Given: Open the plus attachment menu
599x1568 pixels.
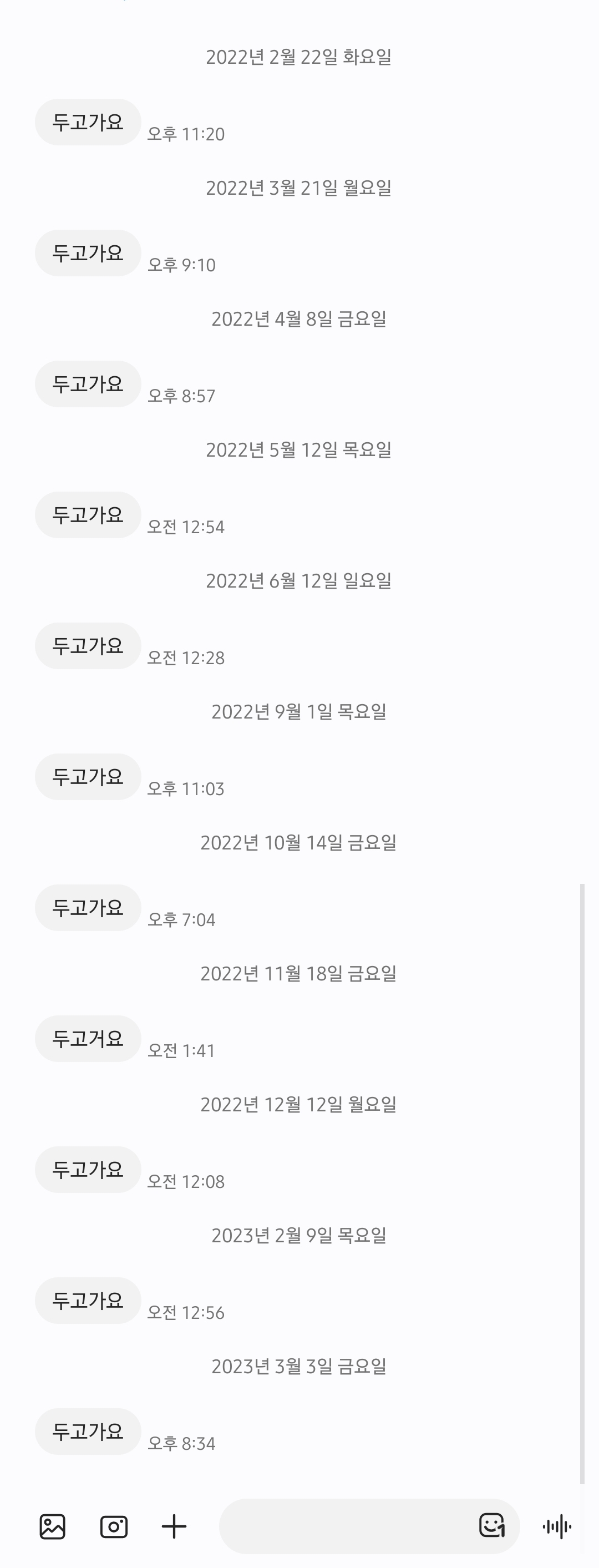Looking at the screenshot, I should (174, 1526).
